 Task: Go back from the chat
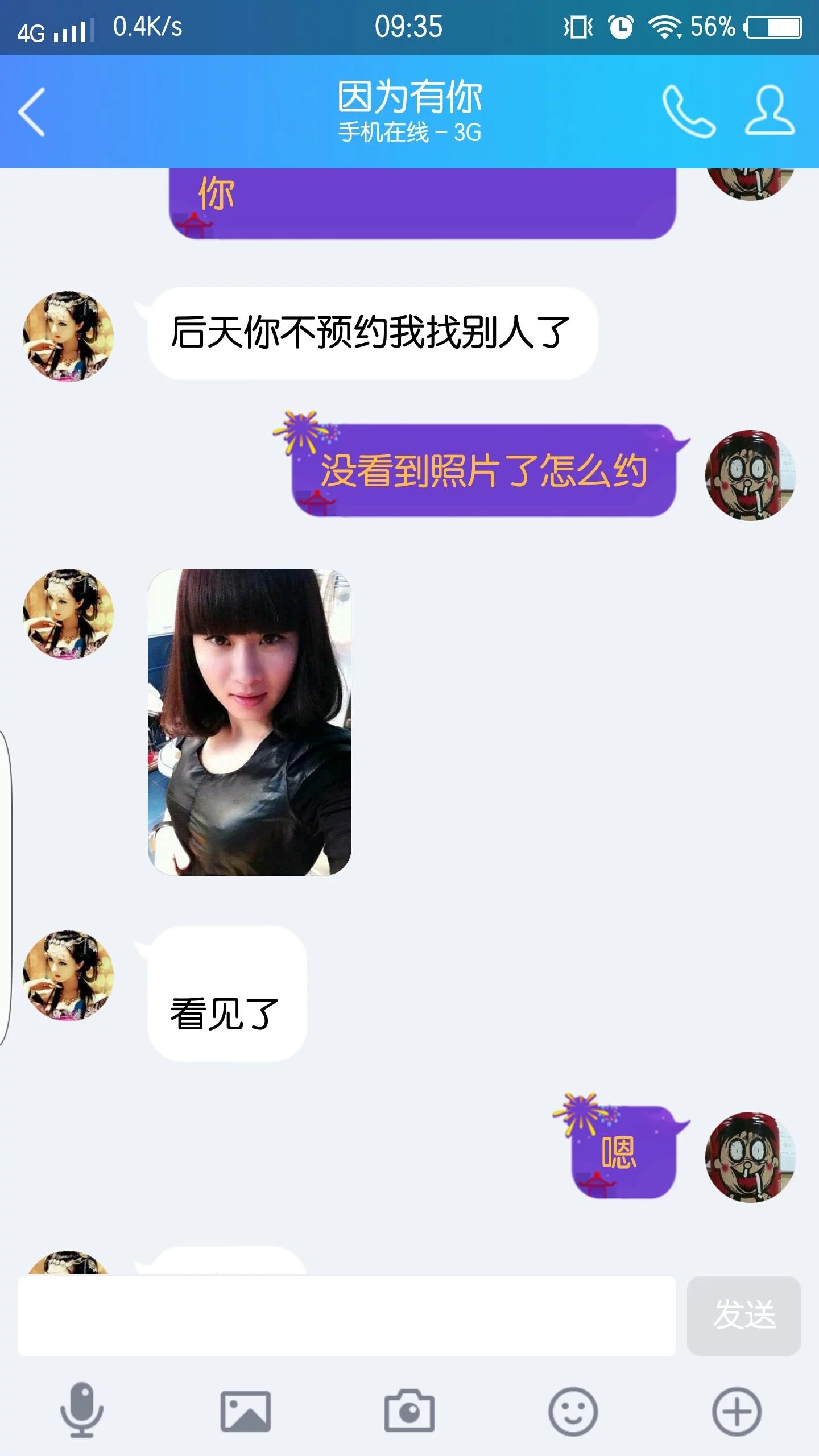[x=32, y=111]
